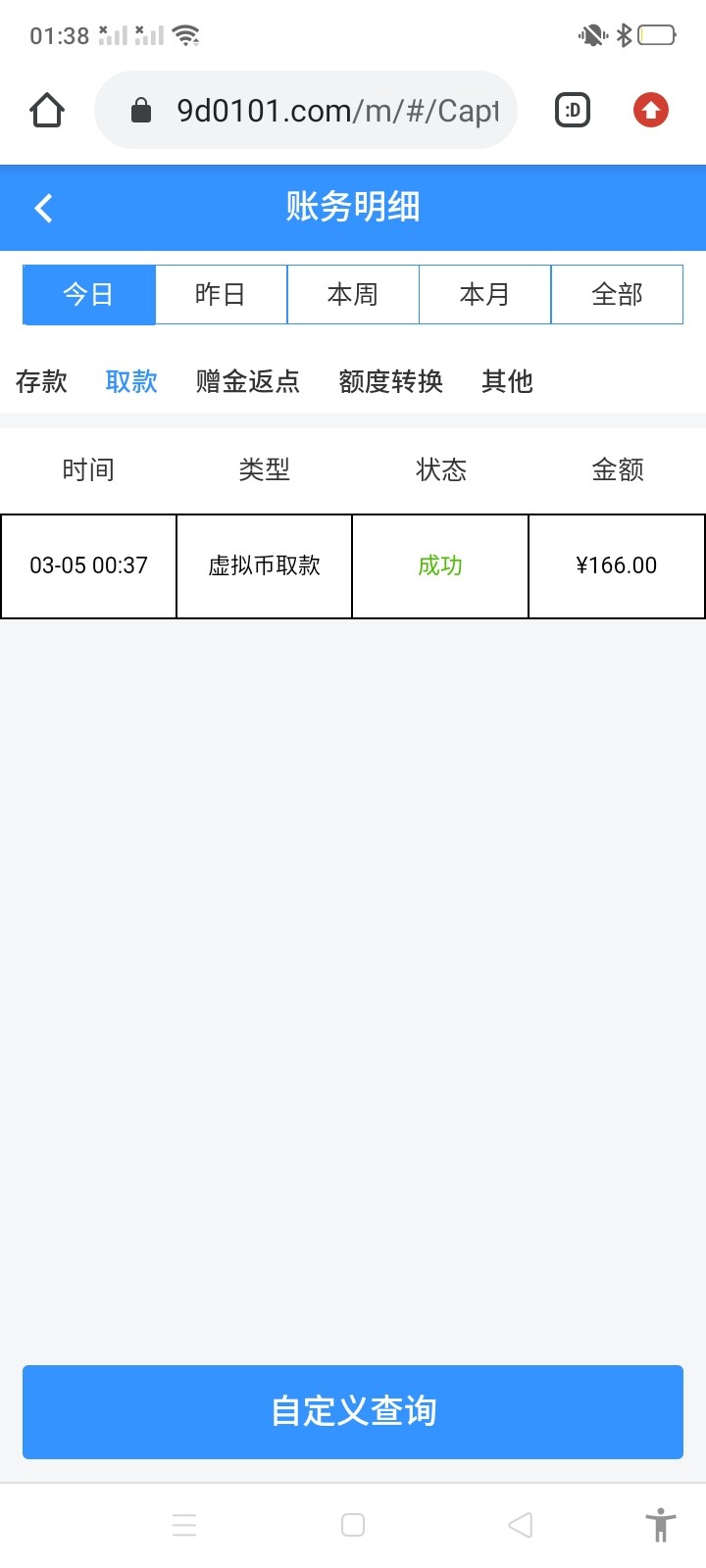Open the 额度转换 records section

[391, 382]
